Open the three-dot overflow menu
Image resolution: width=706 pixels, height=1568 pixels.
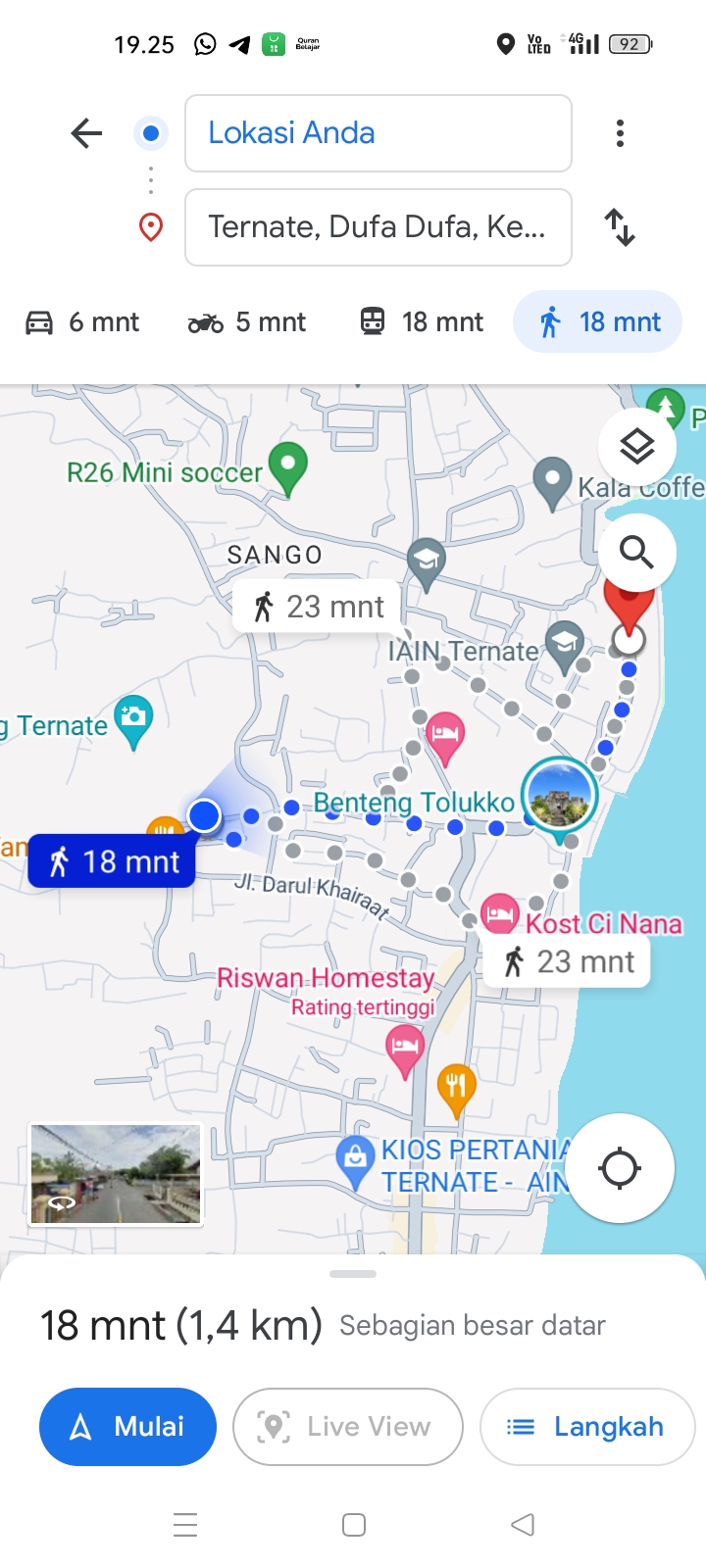(620, 133)
